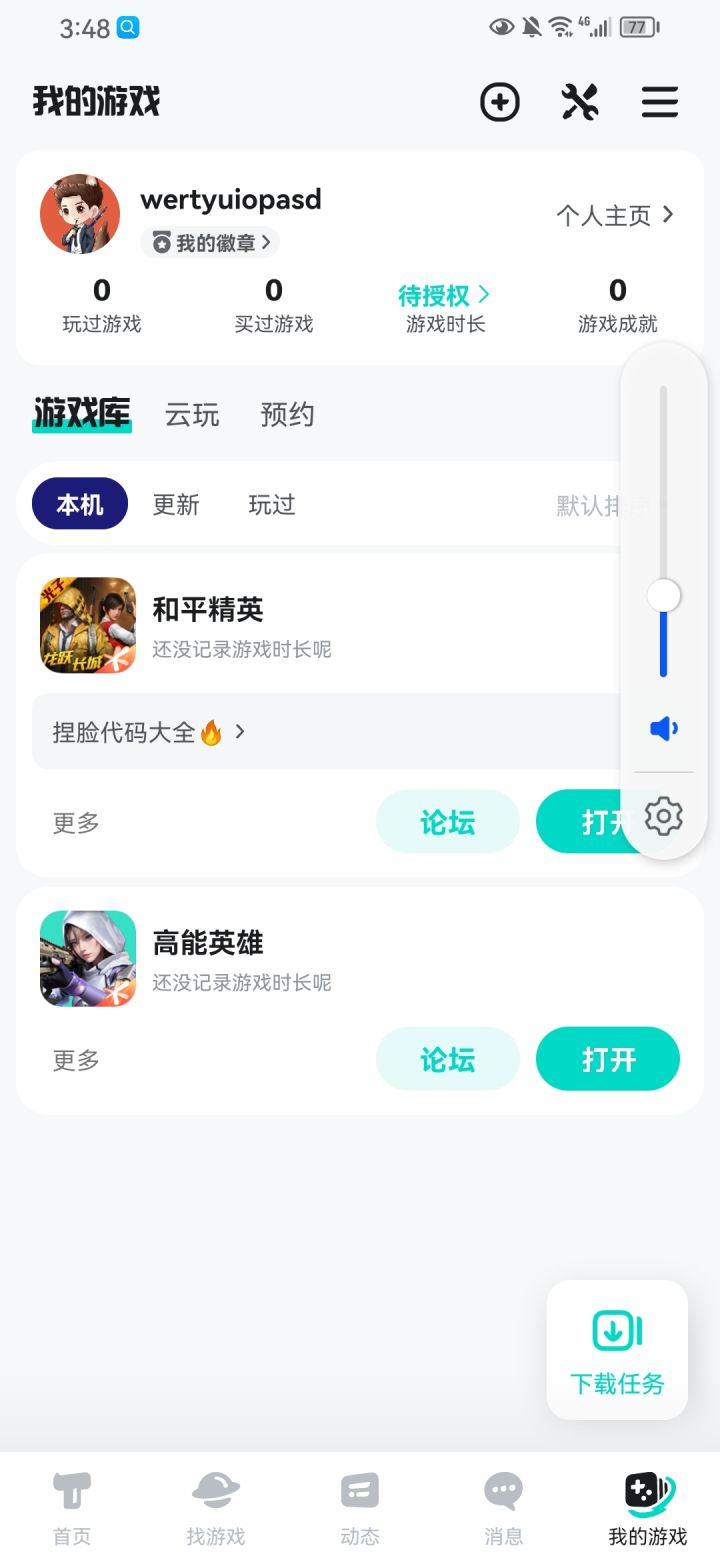Go to 个人主页 profile page
The width and height of the screenshot is (720, 1560).
click(x=615, y=215)
